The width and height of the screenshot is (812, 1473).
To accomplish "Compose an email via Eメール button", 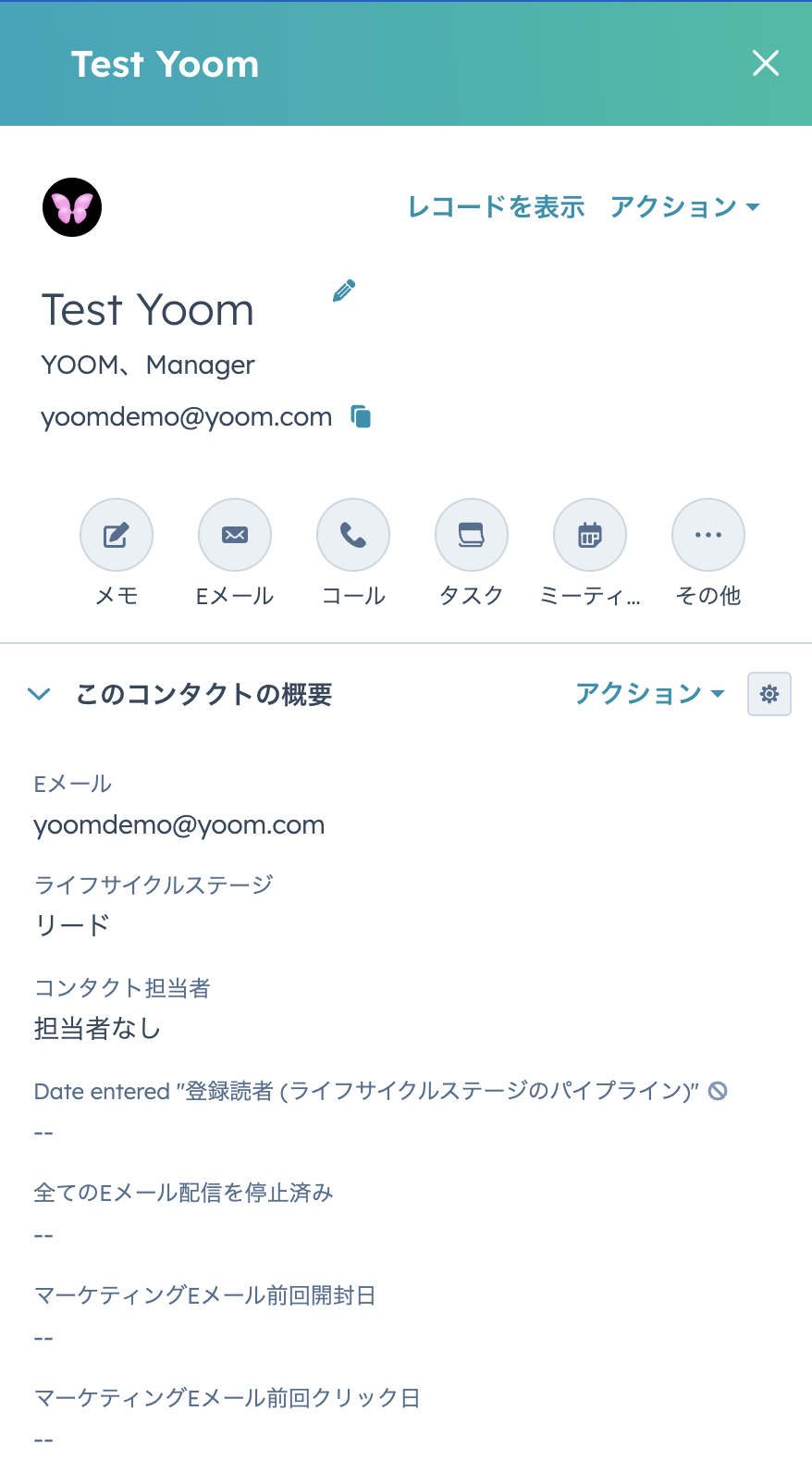I will pyautogui.click(x=235, y=535).
